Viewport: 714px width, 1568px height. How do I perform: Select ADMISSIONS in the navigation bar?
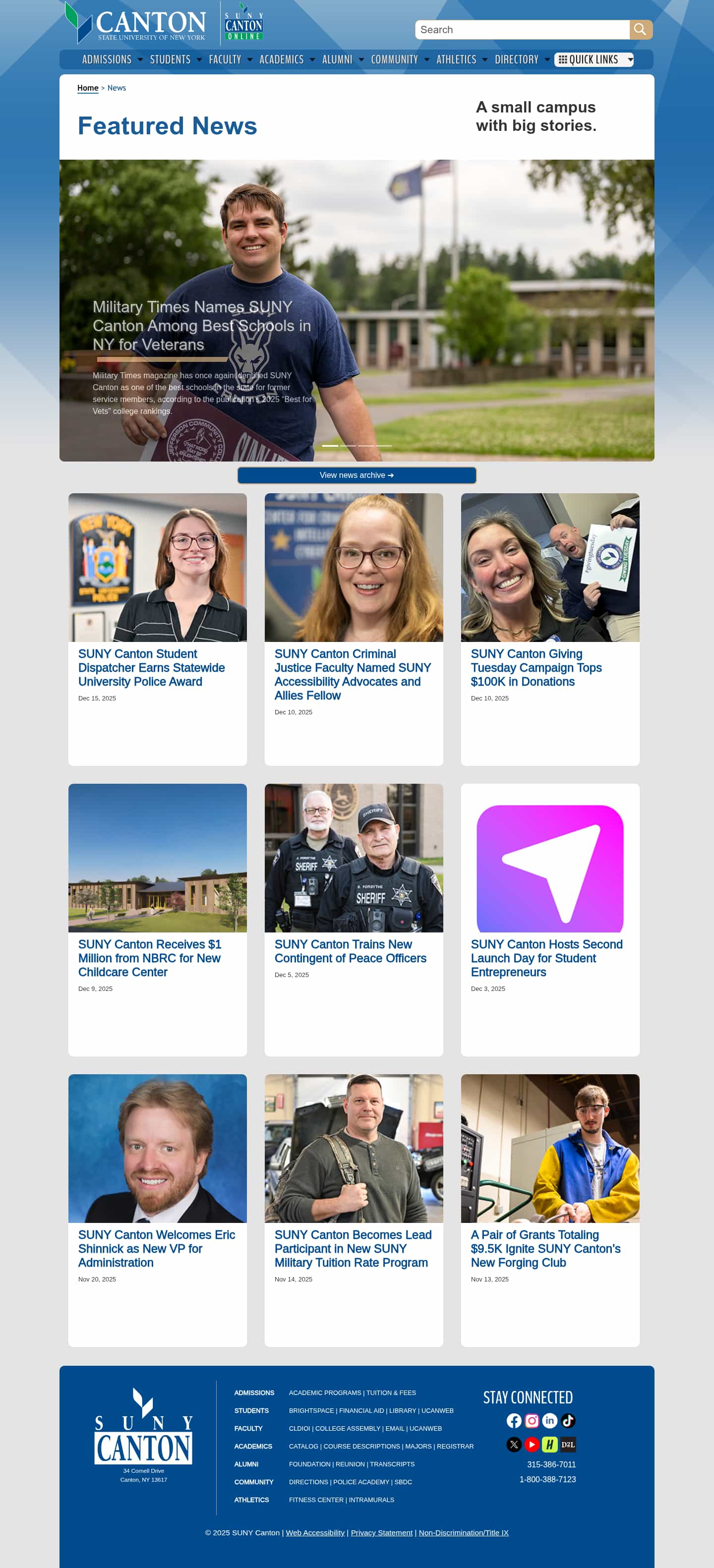point(107,59)
